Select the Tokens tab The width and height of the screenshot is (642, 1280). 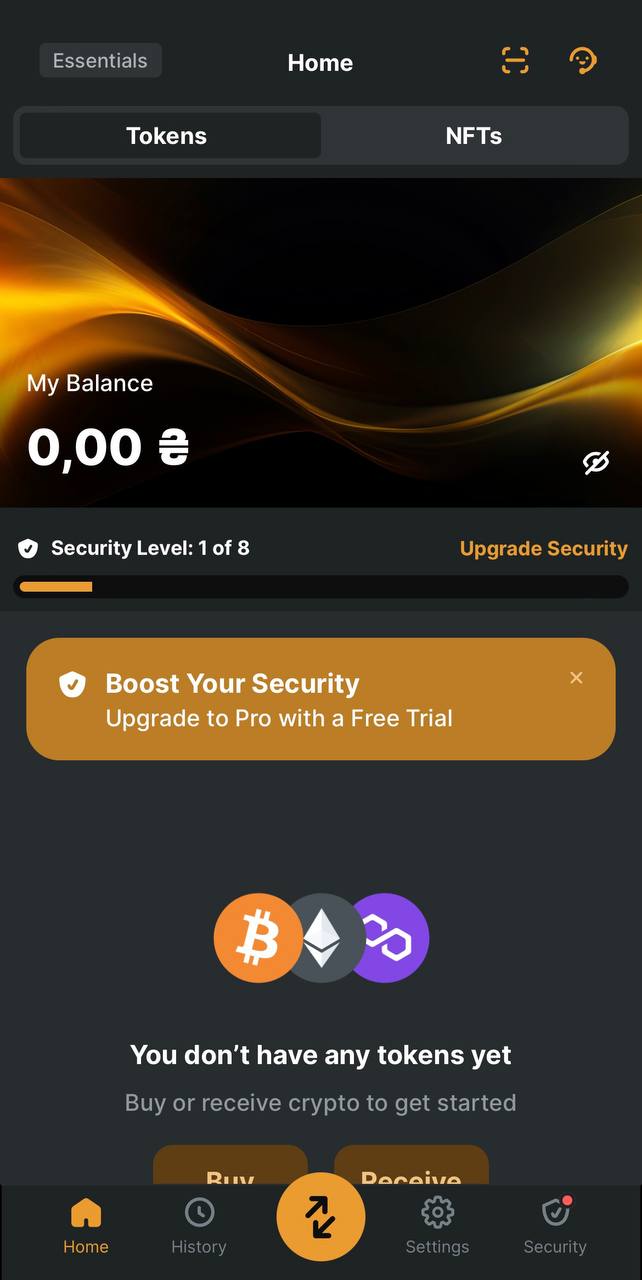tap(167, 136)
